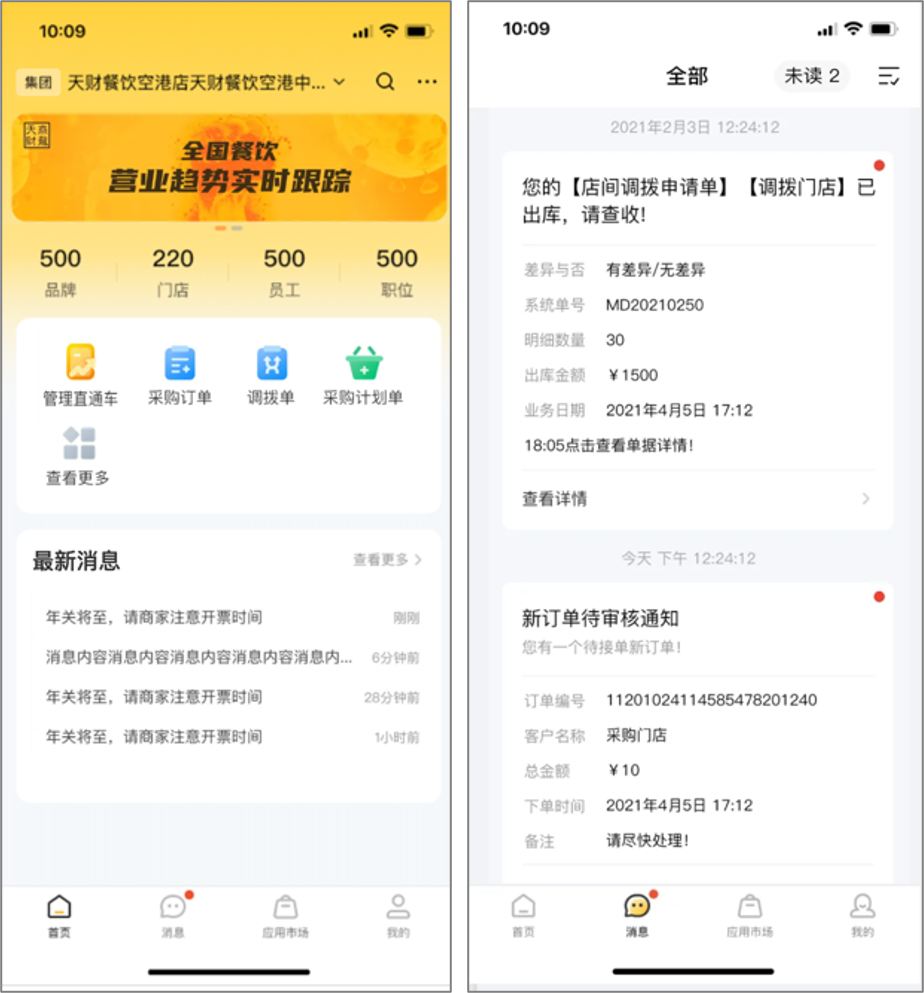Open the 调拨单 shortcut
The image size is (924, 993).
click(x=271, y=374)
